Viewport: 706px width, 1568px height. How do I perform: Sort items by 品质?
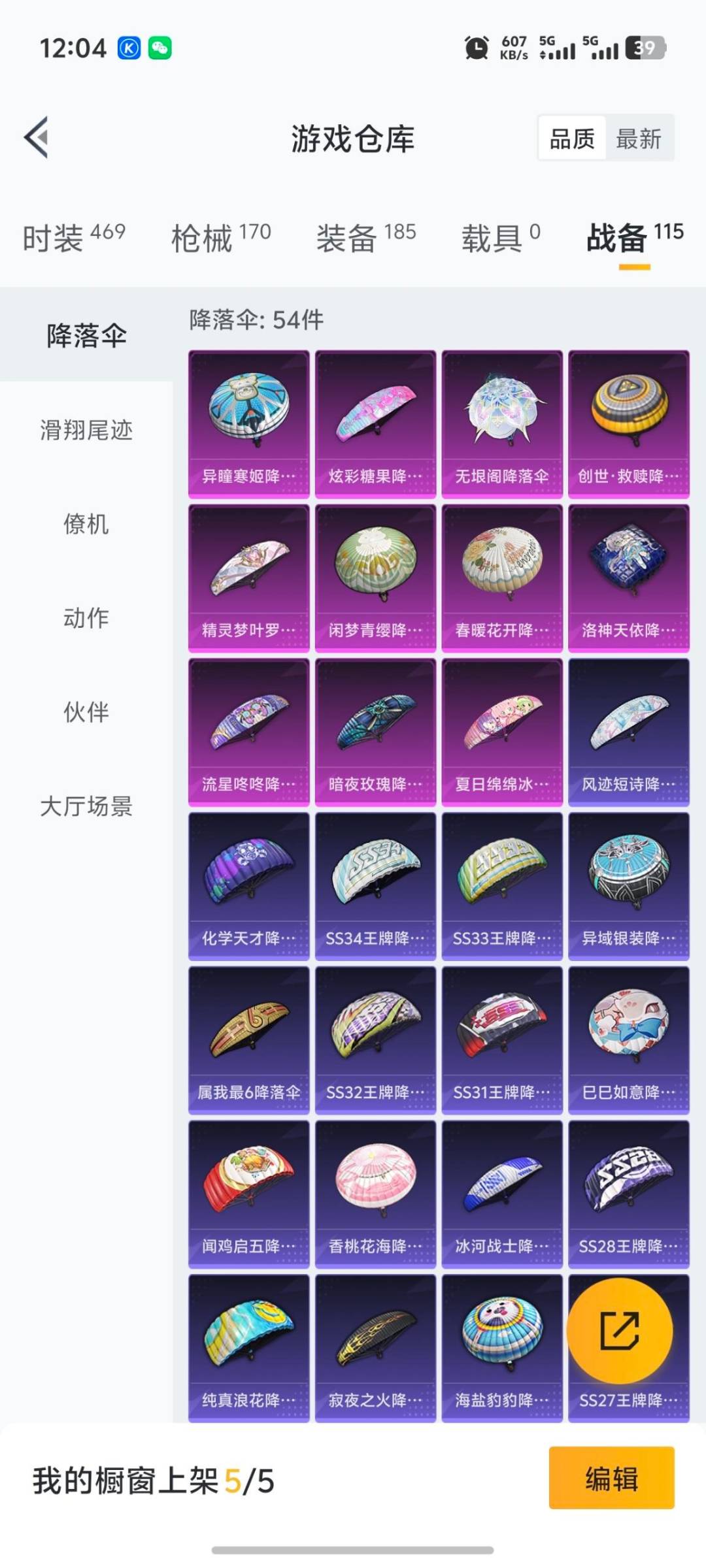(x=572, y=139)
